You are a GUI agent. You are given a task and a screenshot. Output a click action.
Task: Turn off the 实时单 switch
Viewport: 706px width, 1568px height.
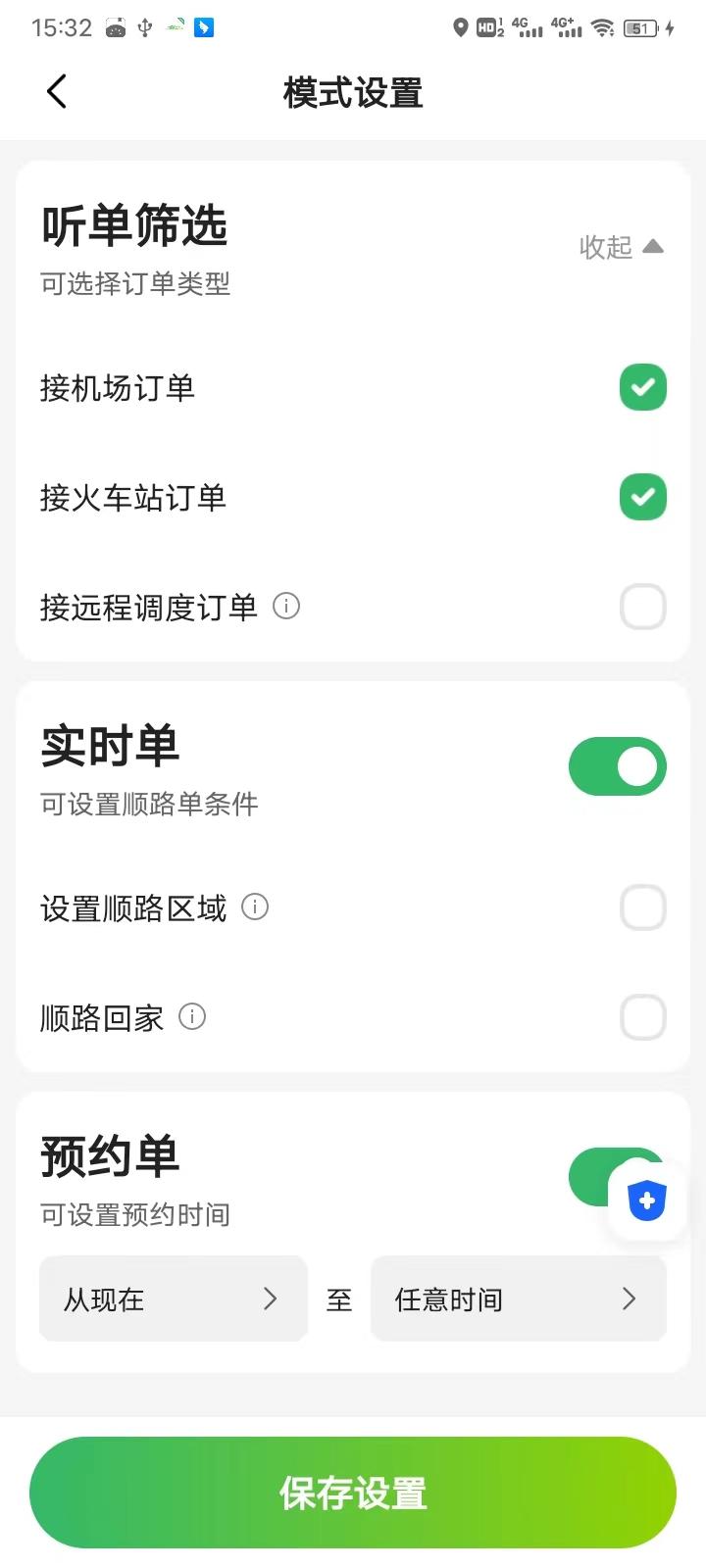618,765
